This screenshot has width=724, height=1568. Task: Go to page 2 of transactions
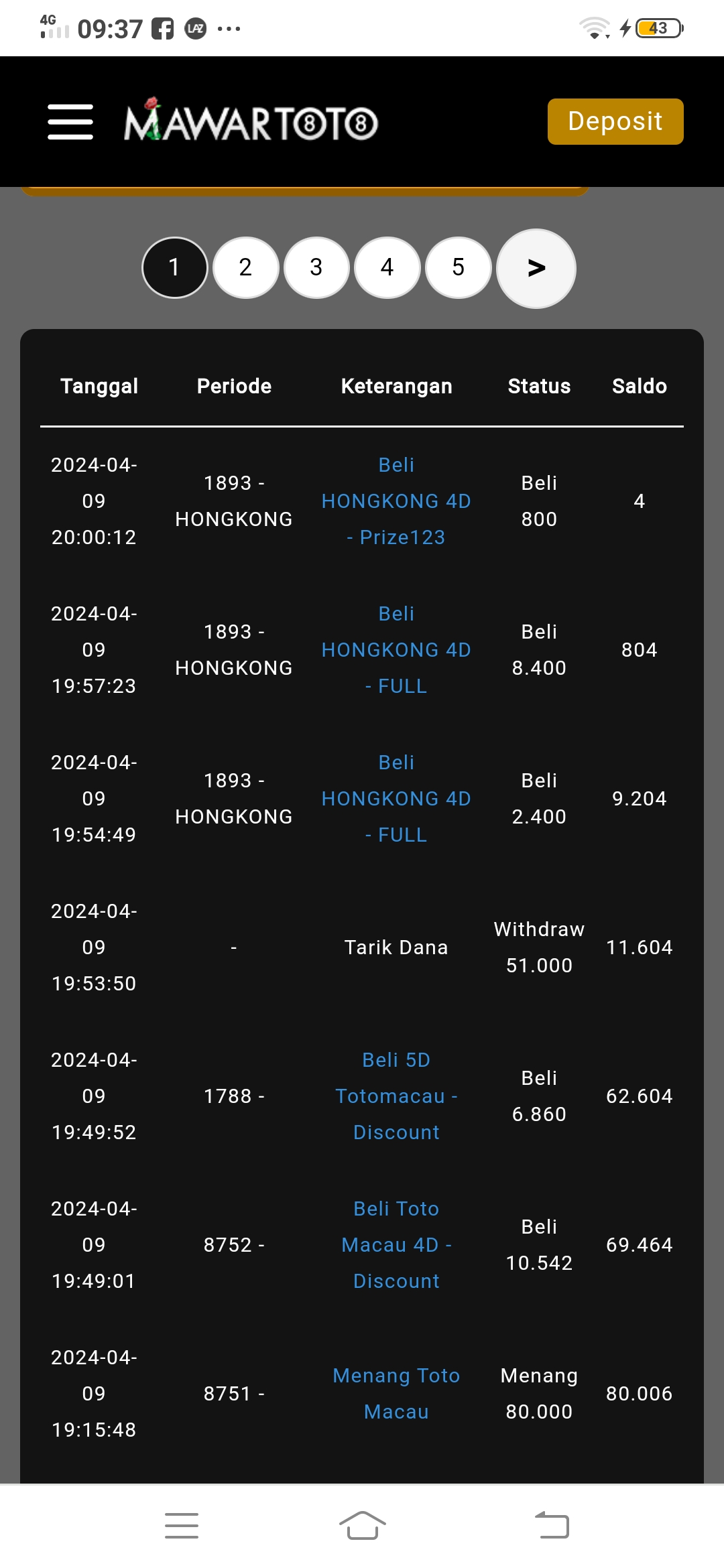(x=245, y=267)
